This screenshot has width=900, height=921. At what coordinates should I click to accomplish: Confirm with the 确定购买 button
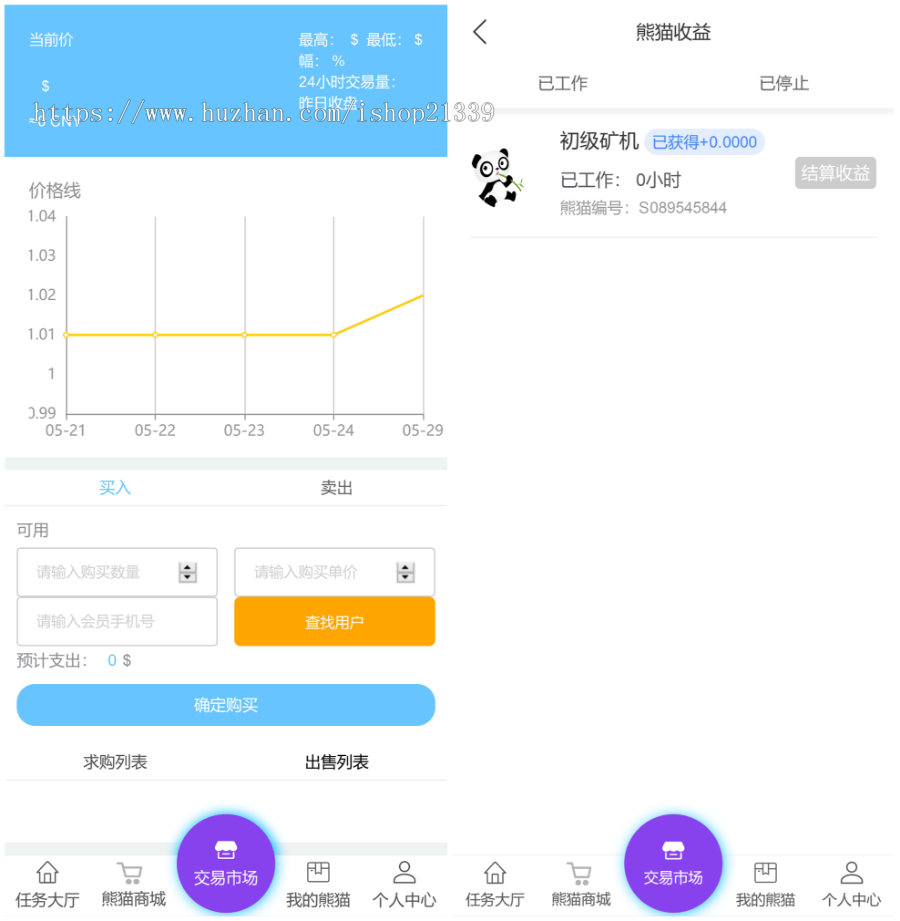pos(225,705)
